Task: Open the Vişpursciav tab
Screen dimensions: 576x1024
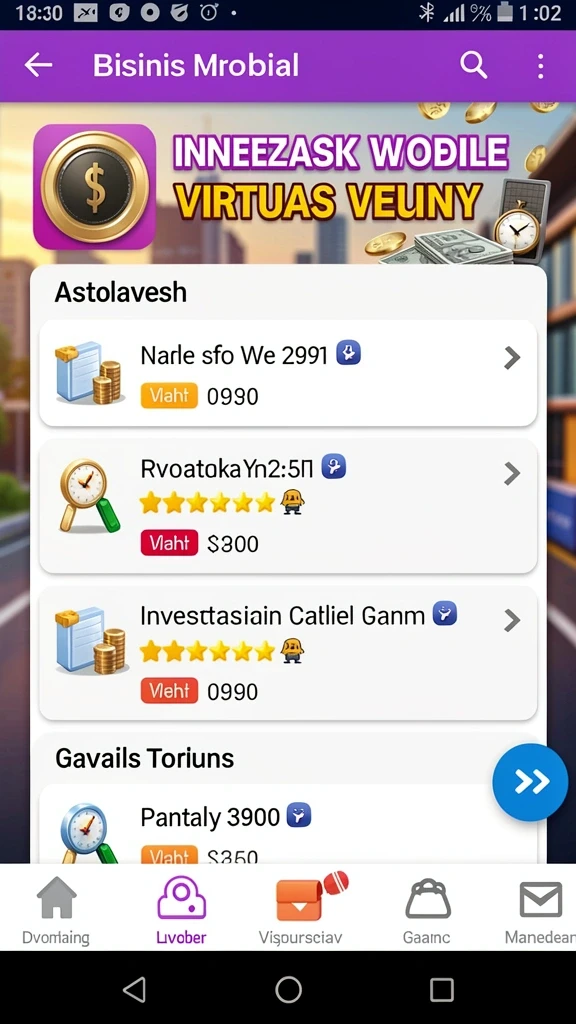Action: [301, 911]
